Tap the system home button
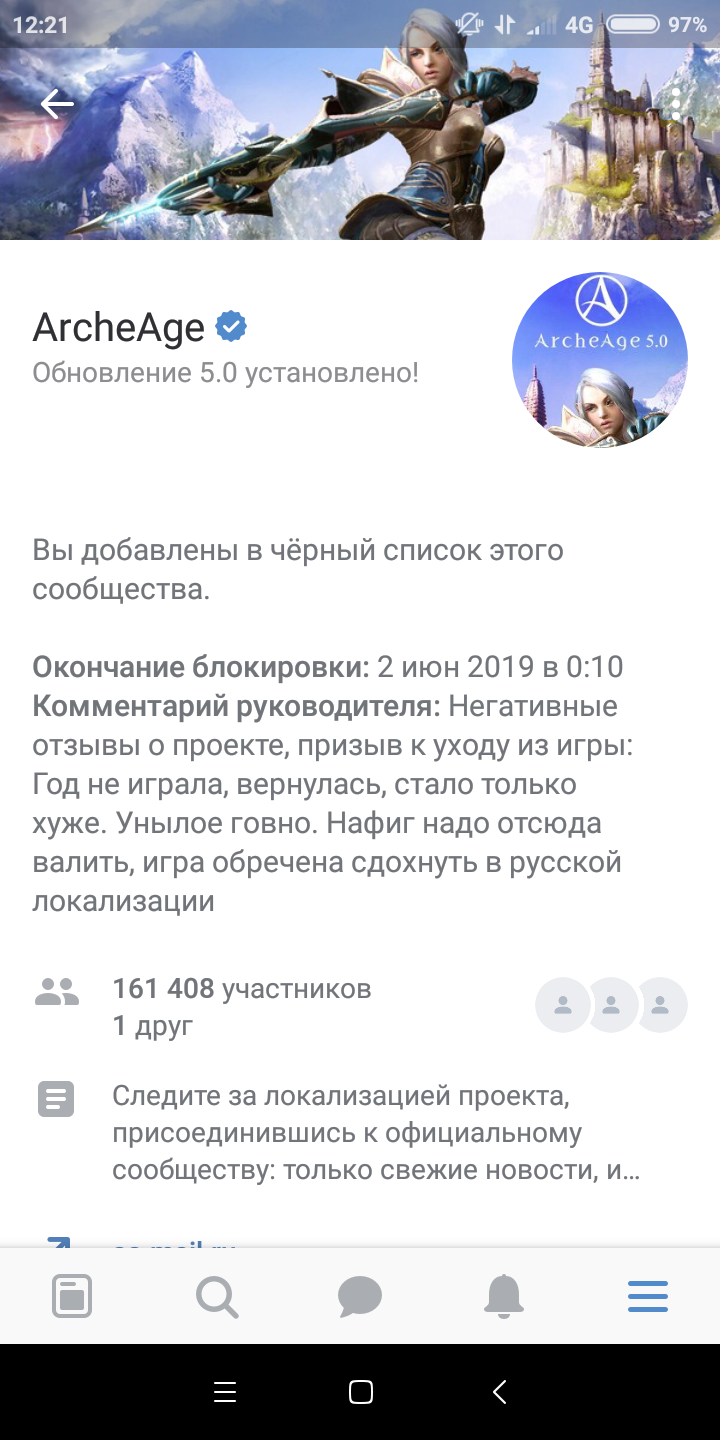Image resolution: width=720 pixels, height=1440 pixels. point(360,1392)
